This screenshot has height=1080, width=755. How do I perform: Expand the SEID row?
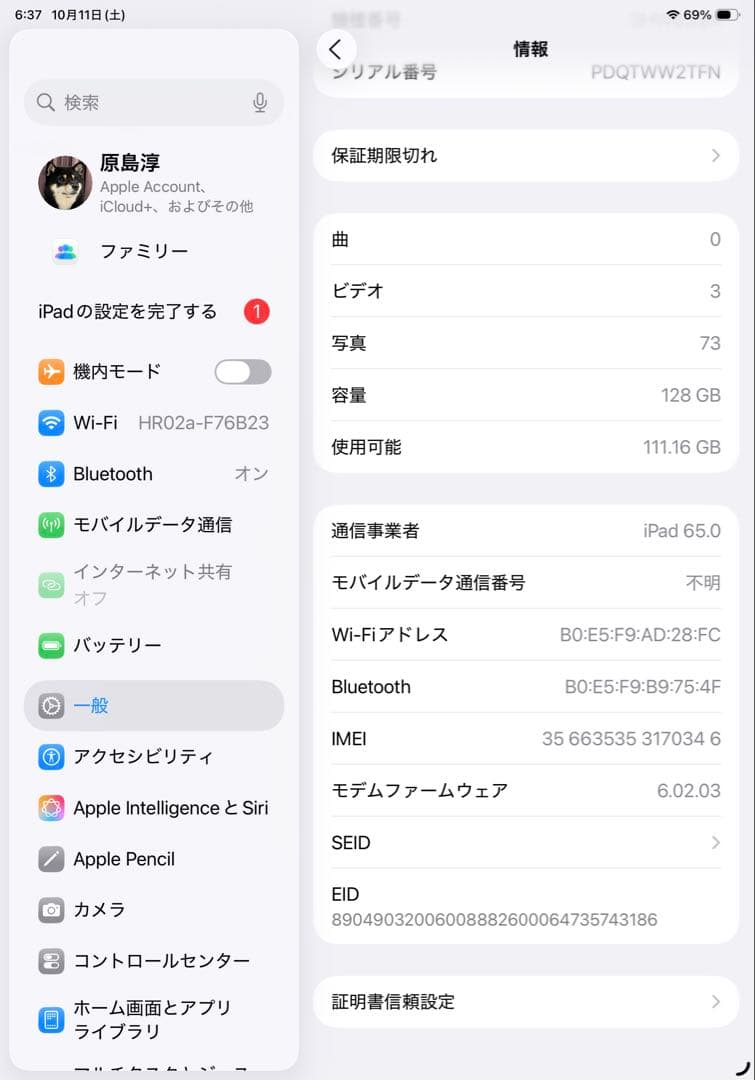click(525, 842)
